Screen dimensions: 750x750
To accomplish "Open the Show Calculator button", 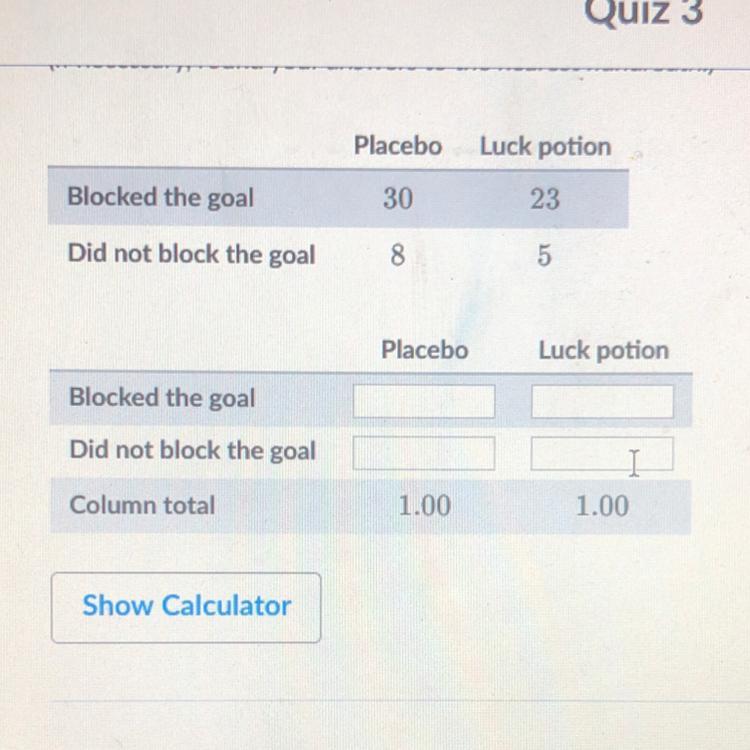I will pos(186,607).
